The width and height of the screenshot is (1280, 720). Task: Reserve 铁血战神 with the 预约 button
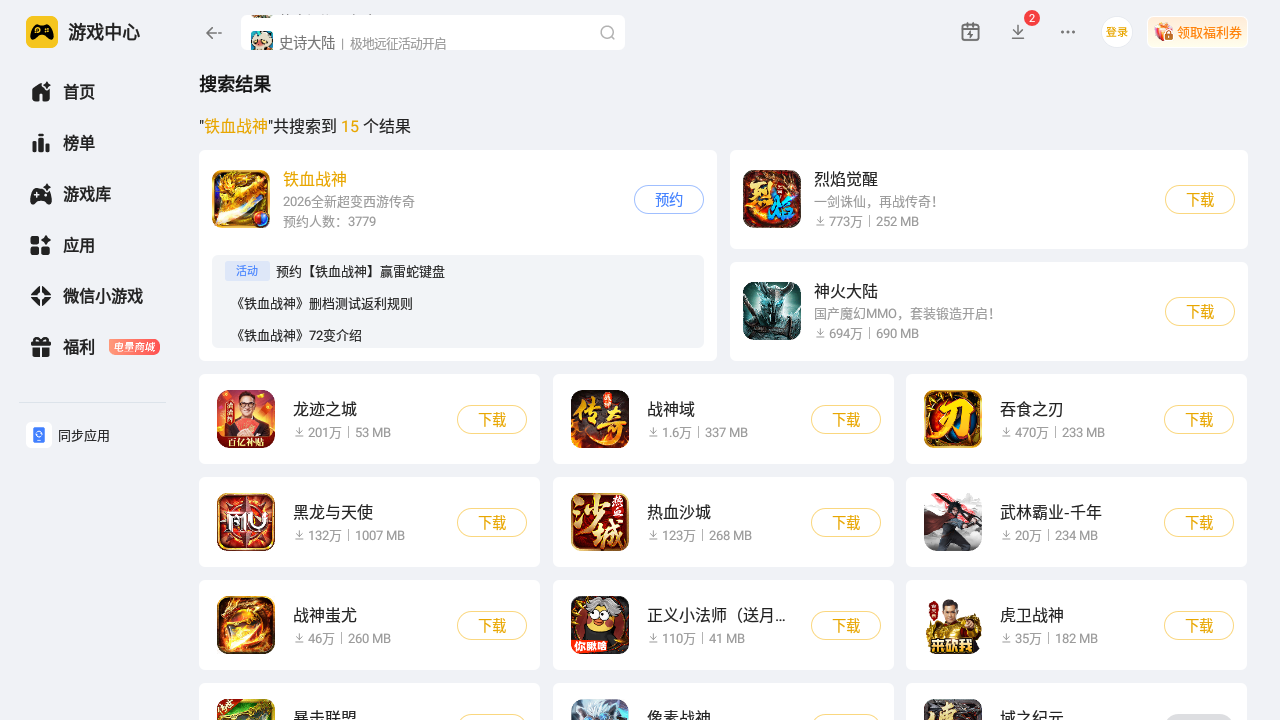tap(668, 200)
